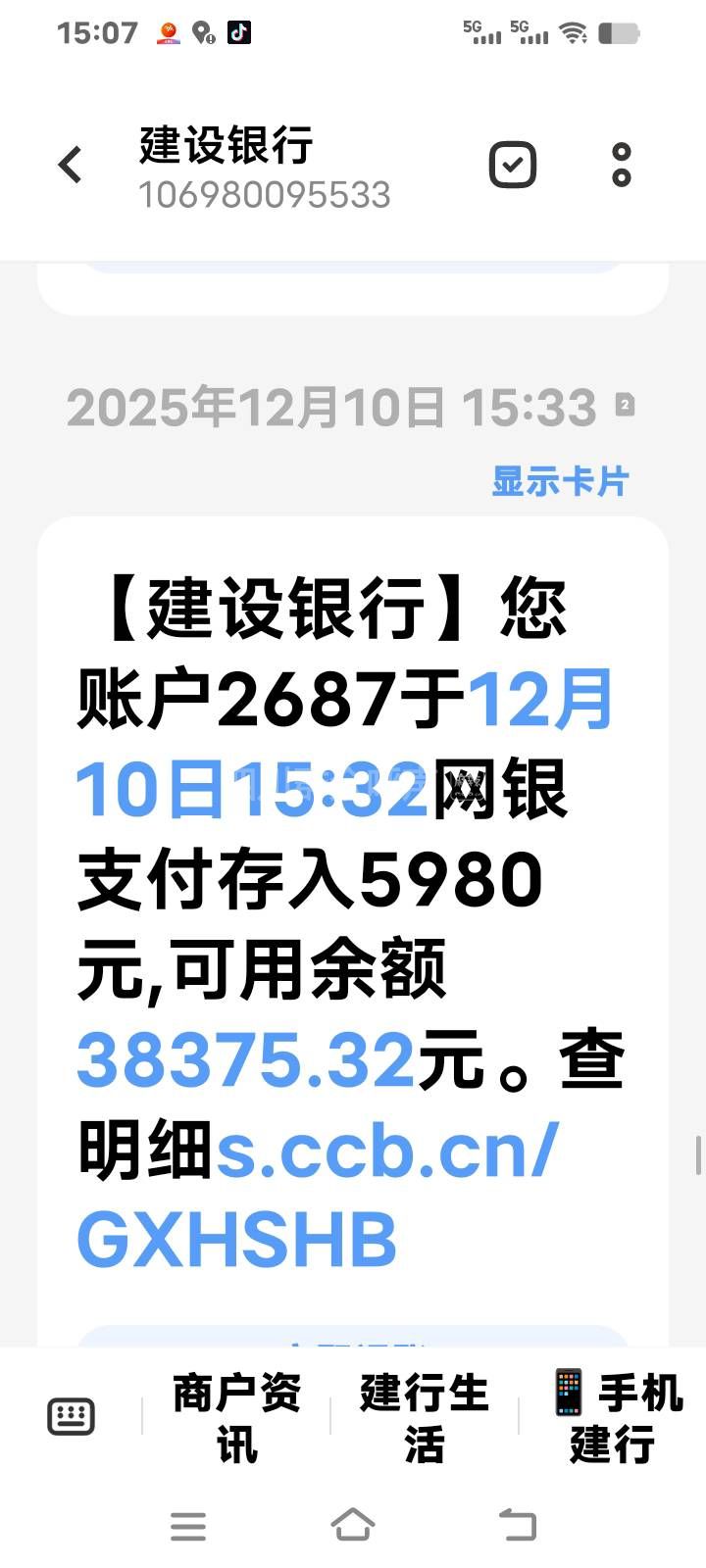Open the 建行生活 menu

click(424, 1418)
